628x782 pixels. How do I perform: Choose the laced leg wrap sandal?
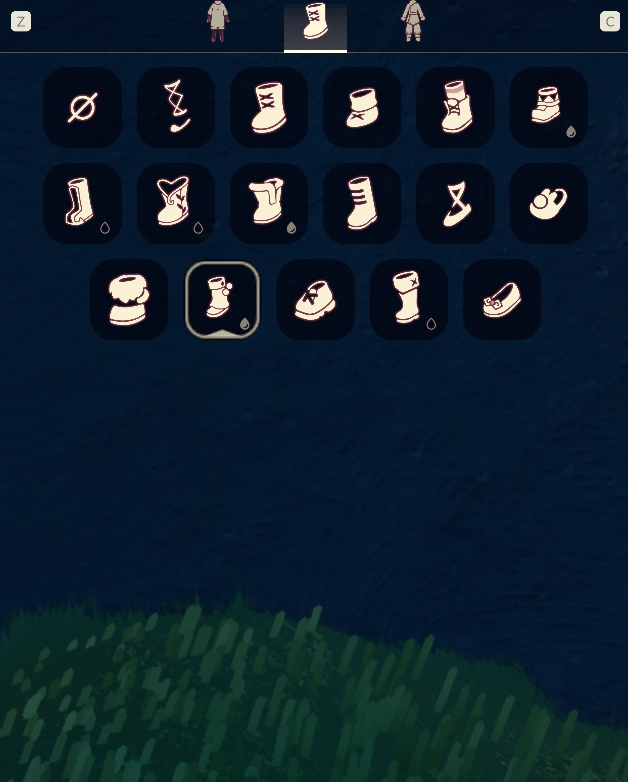(x=176, y=107)
